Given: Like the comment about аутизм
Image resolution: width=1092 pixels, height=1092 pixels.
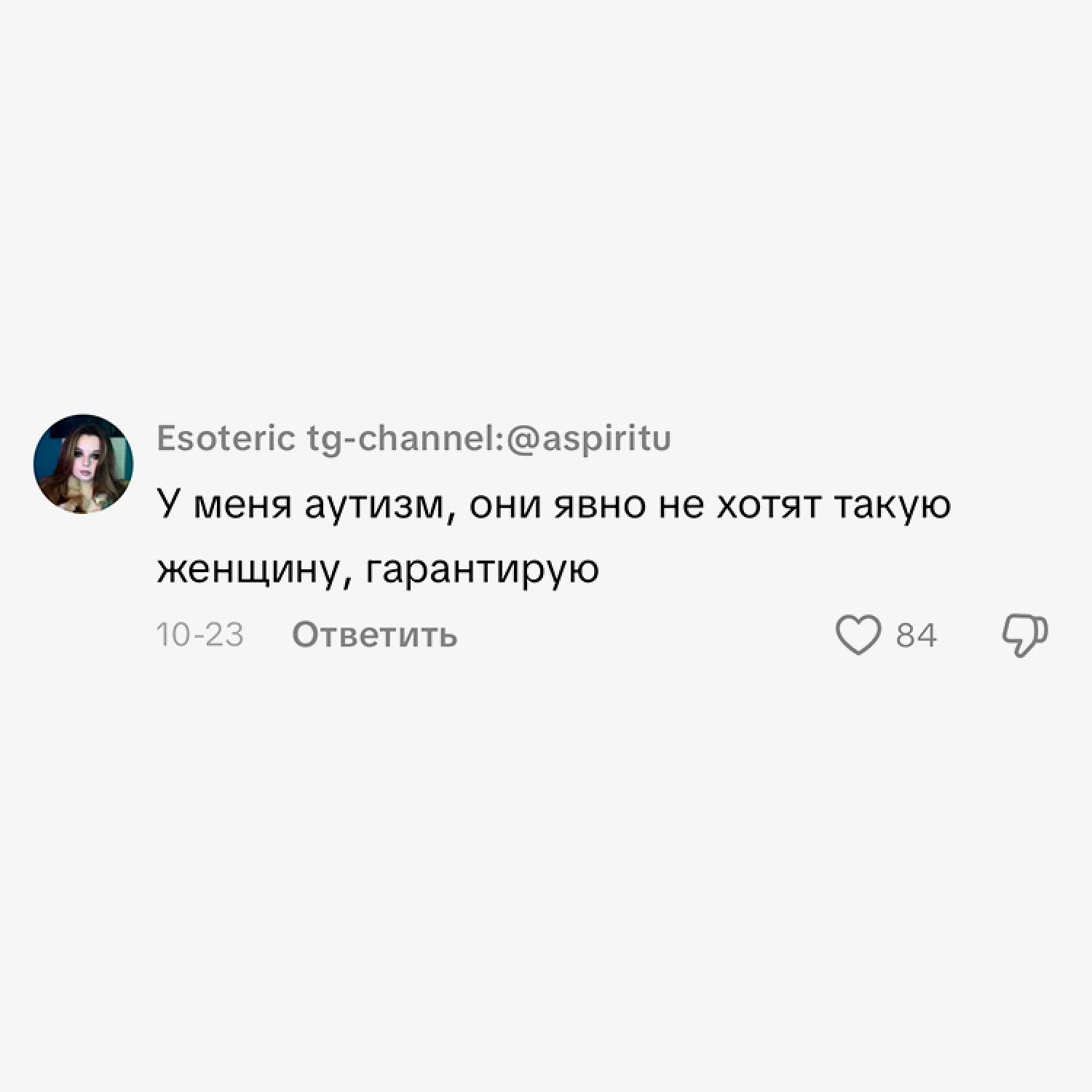Looking at the screenshot, I should [x=858, y=635].
